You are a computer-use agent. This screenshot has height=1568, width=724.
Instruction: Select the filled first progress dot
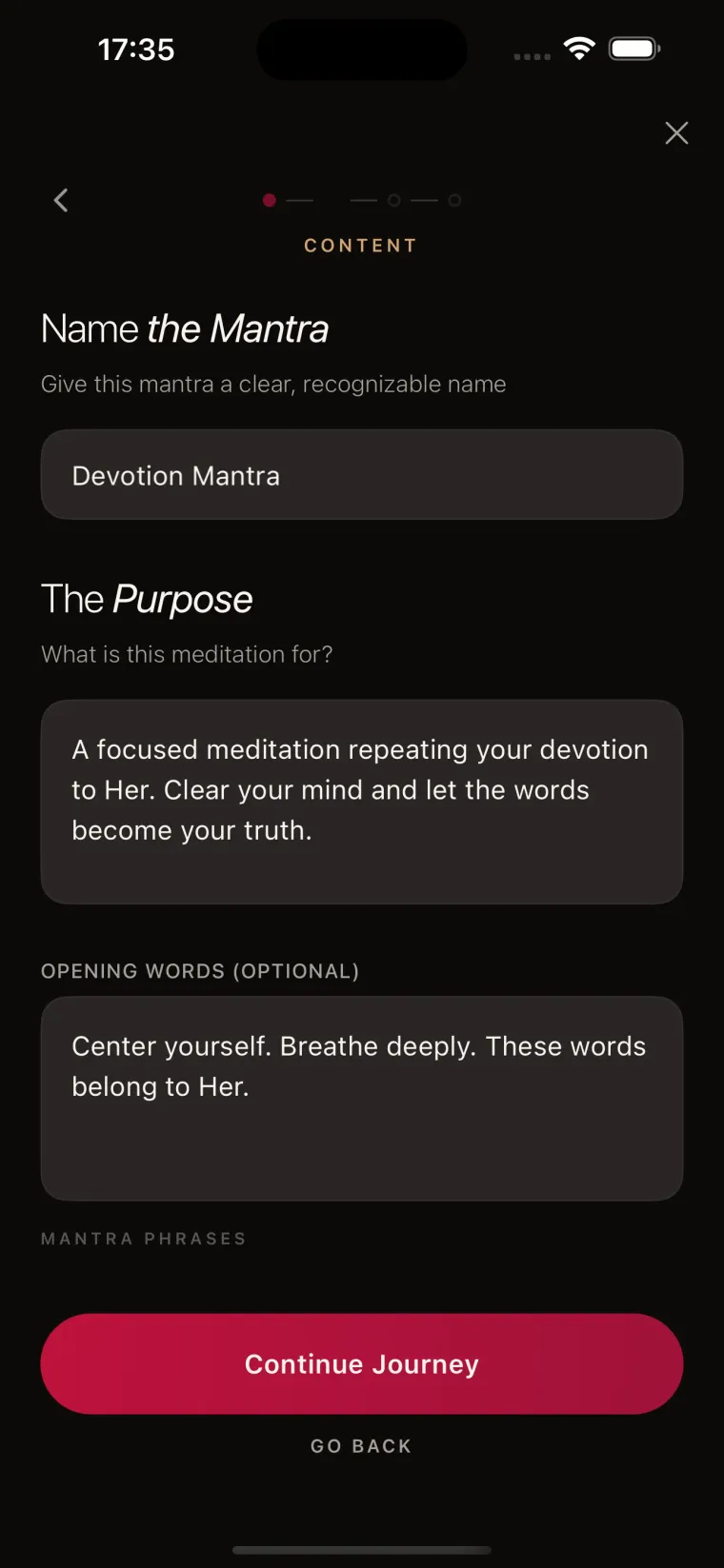click(270, 200)
